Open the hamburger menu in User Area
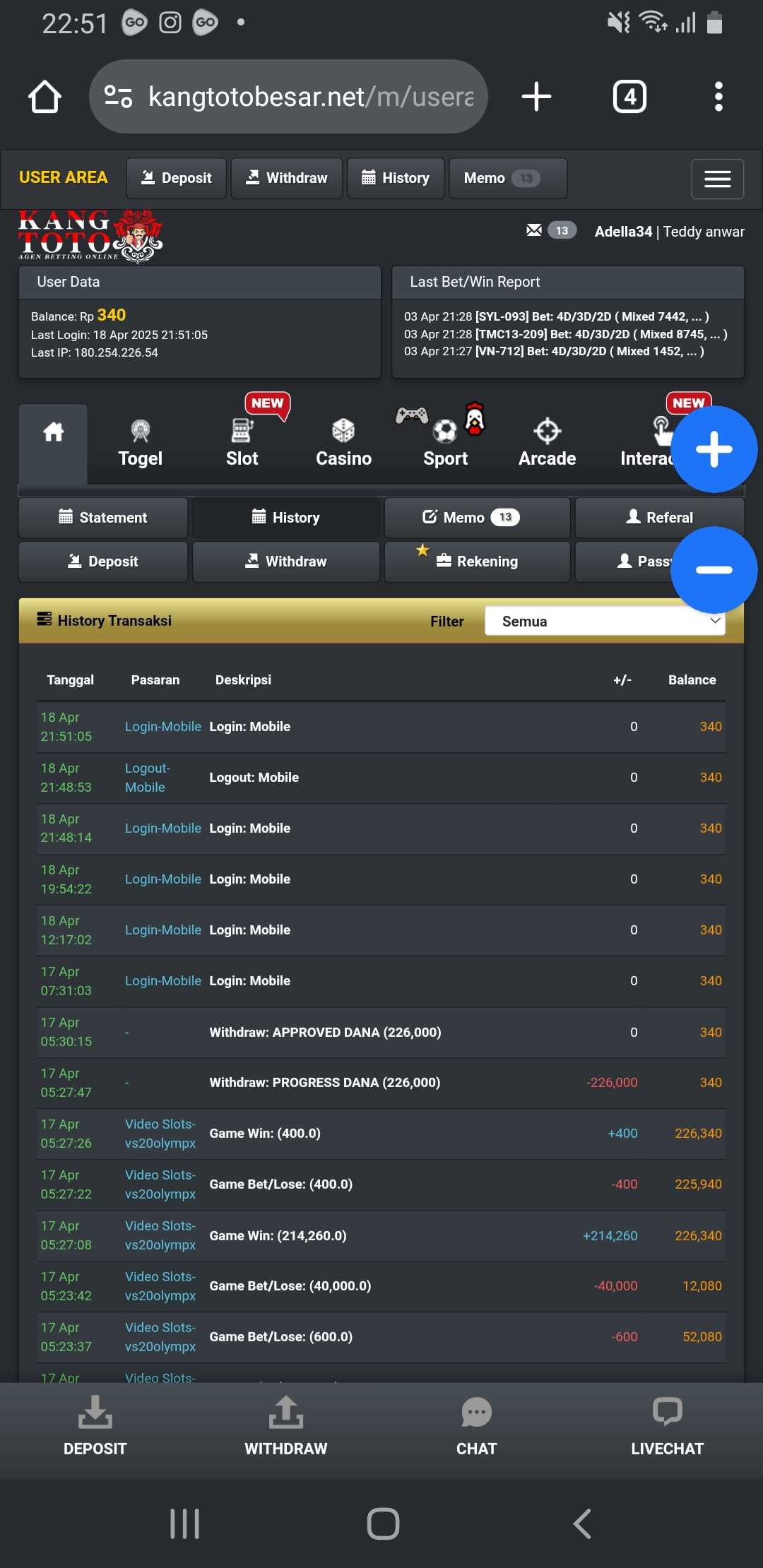The image size is (763, 1568). click(x=717, y=179)
